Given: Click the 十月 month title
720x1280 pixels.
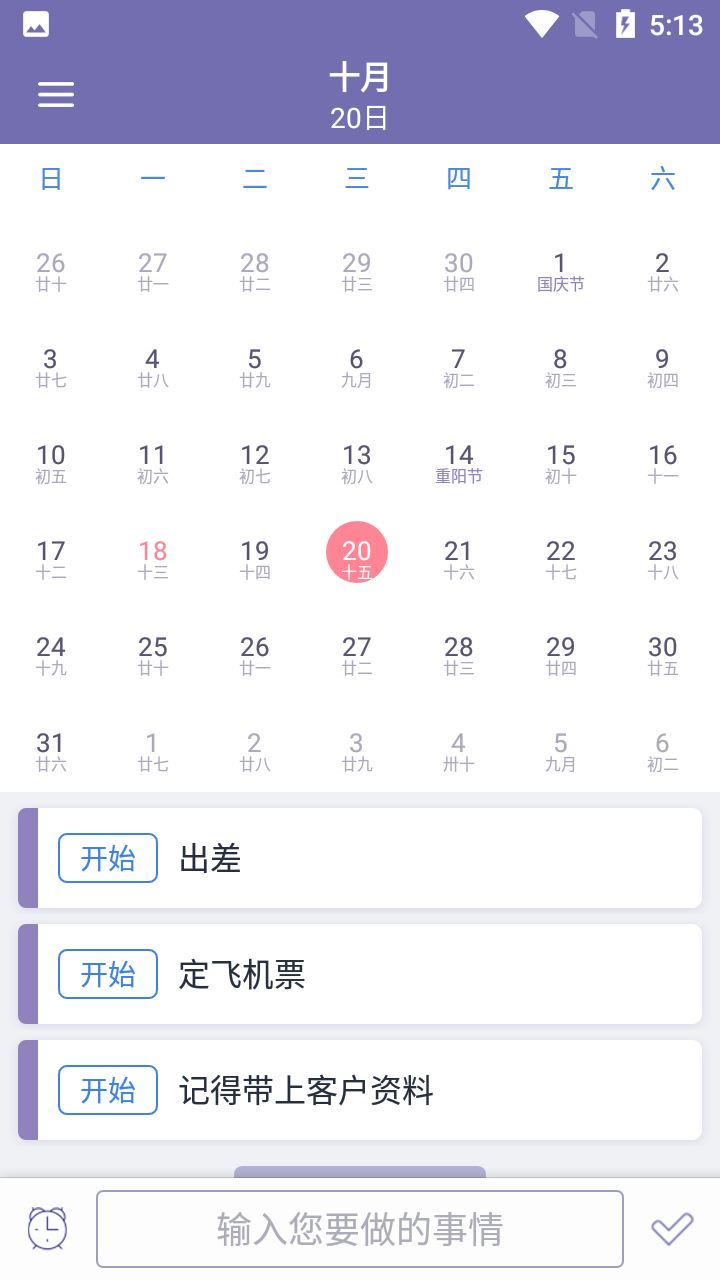Looking at the screenshot, I should [x=359, y=78].
